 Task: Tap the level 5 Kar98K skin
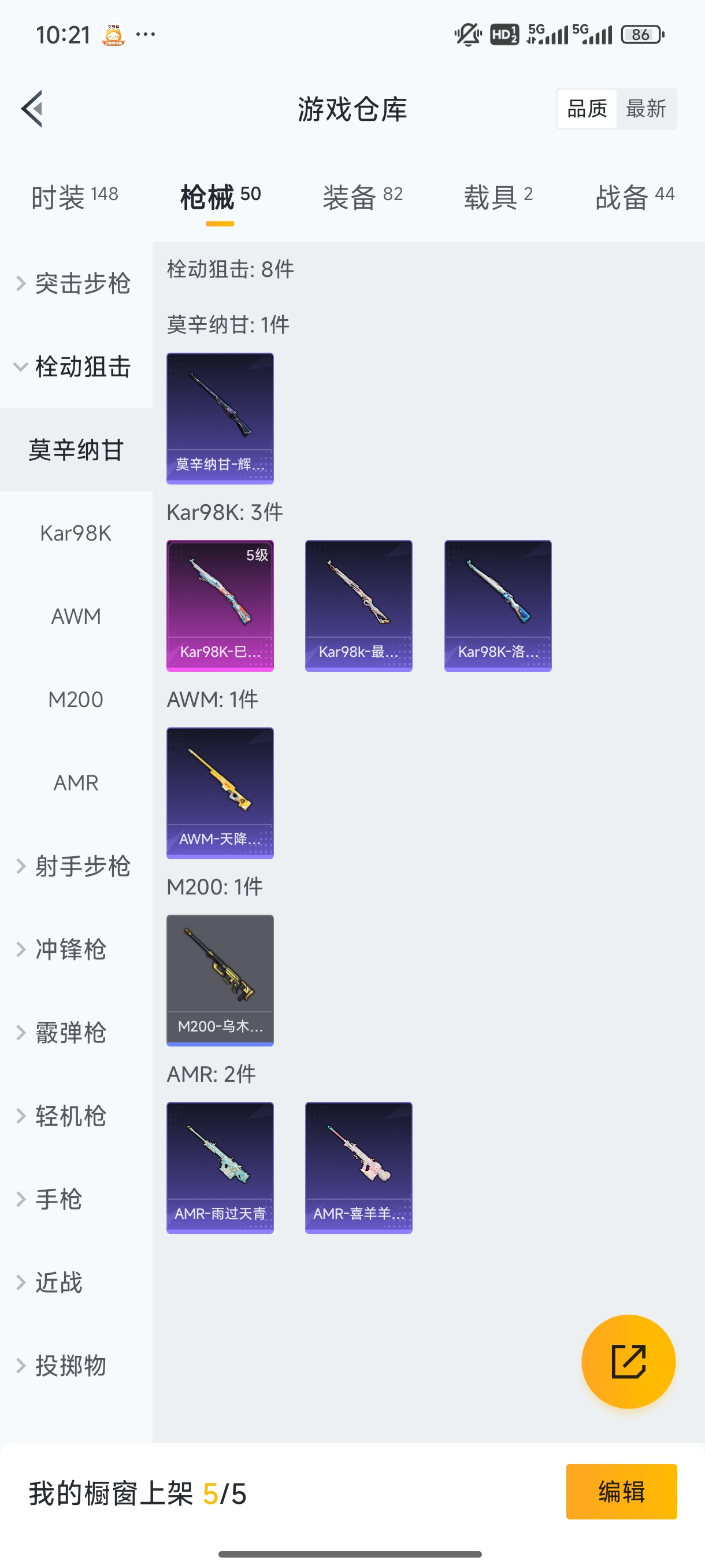click(x=220, y=604)
